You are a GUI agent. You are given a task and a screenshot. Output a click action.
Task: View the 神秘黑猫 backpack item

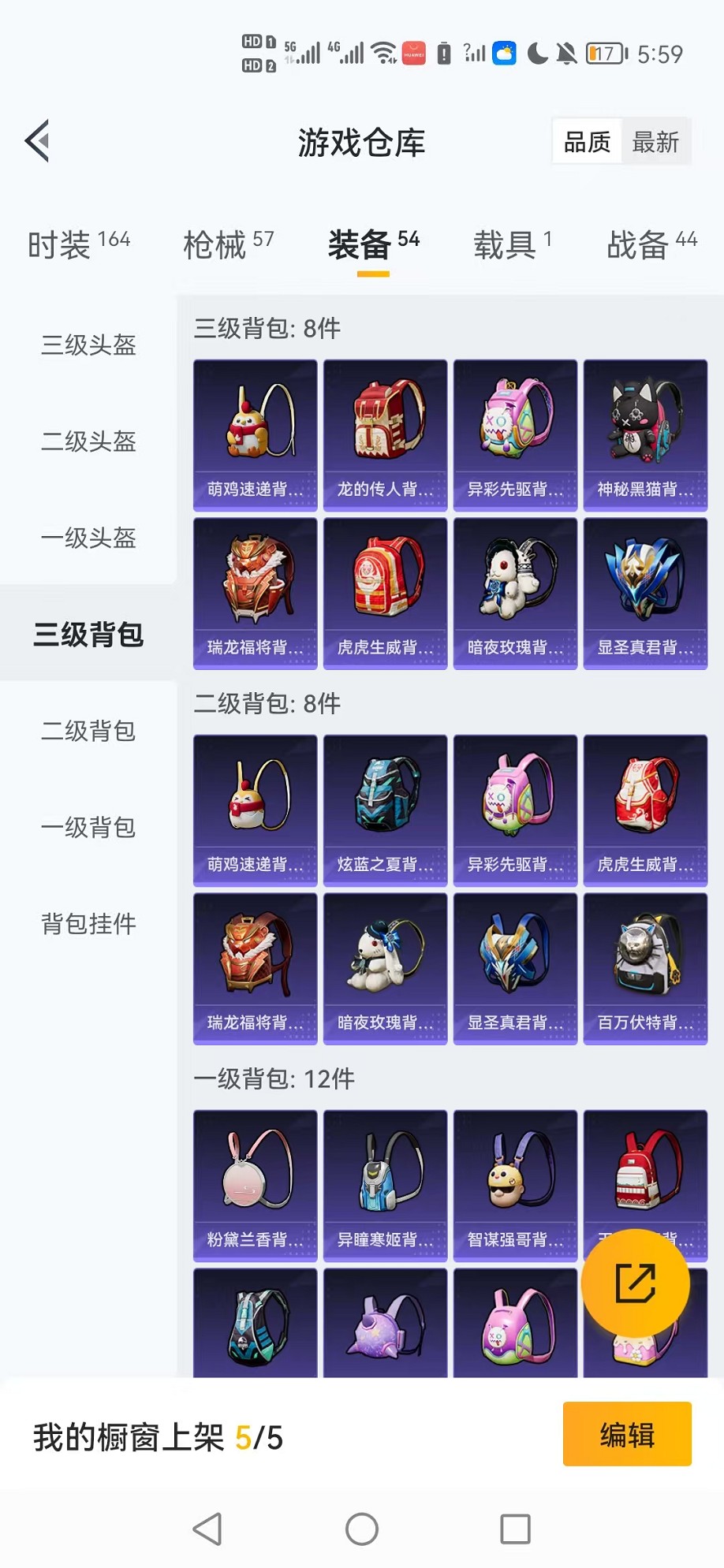pos(645,434)
